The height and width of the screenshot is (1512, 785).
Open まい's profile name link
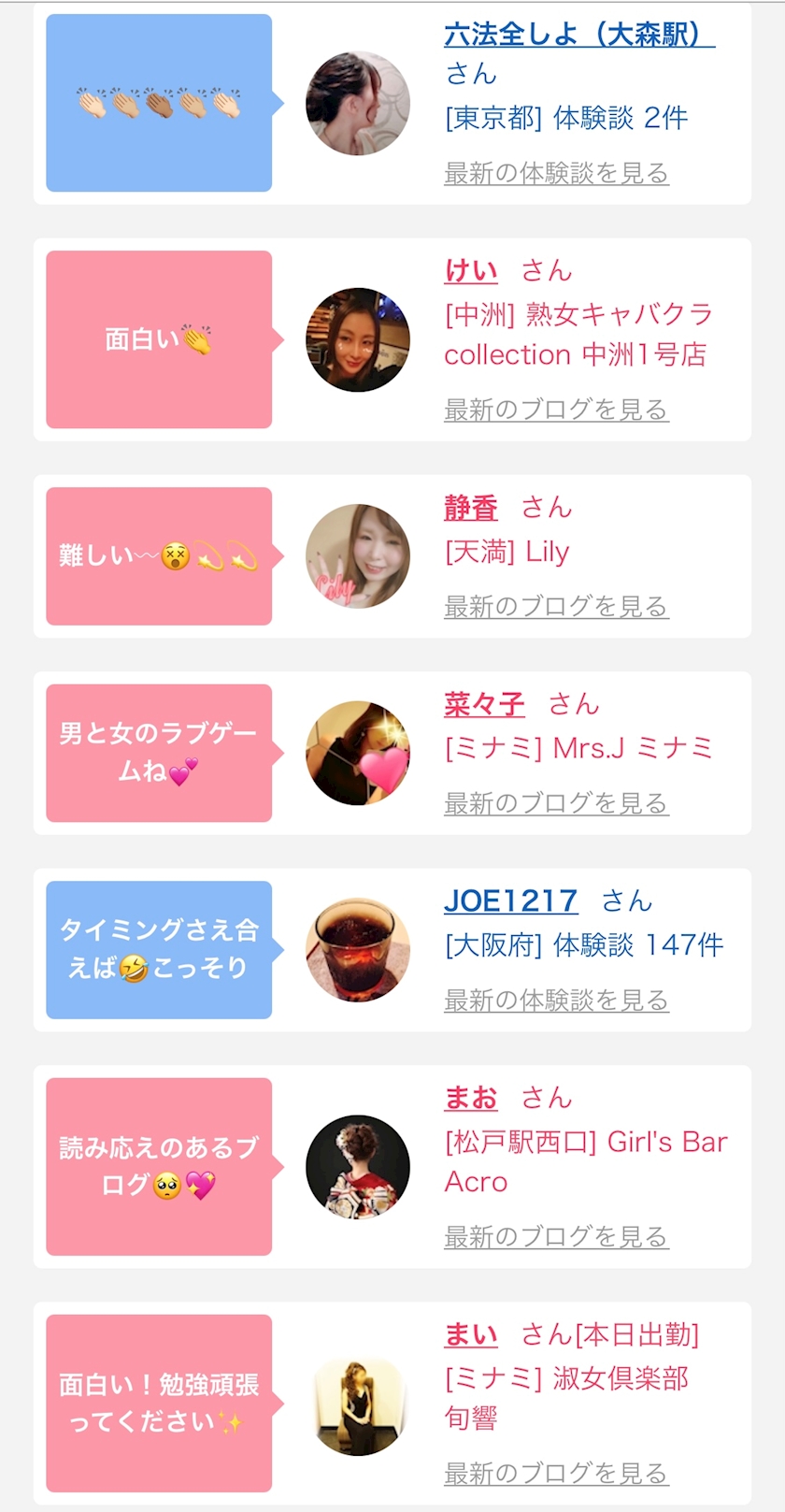pos(470,1334)
